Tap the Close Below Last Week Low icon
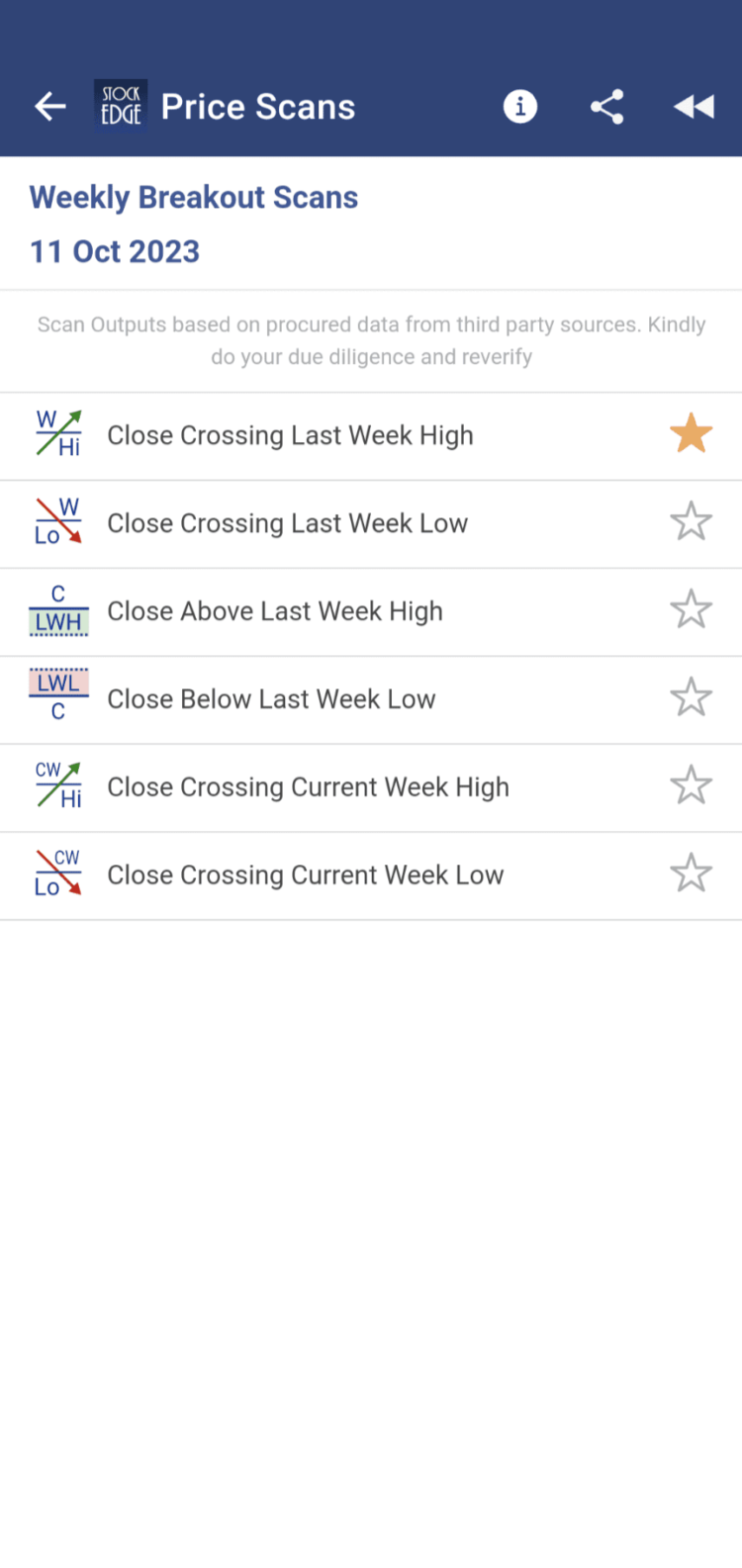The height and width of the screenshot is (1568, 742). click(x=57, y=697)
